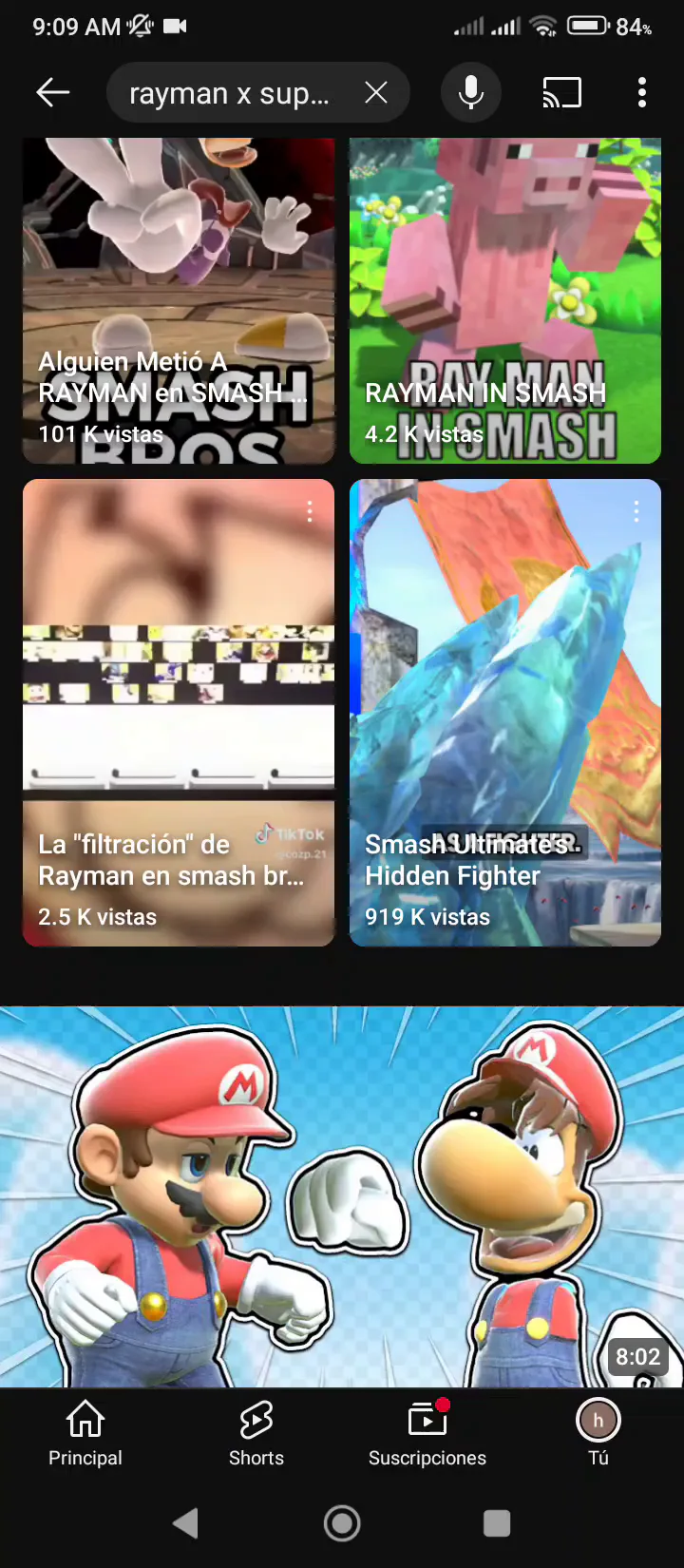This screenshot has width=684, height=1568.
Task: Play the short 'RAYMAN IN SMASH'
Action: coord(505,300)
